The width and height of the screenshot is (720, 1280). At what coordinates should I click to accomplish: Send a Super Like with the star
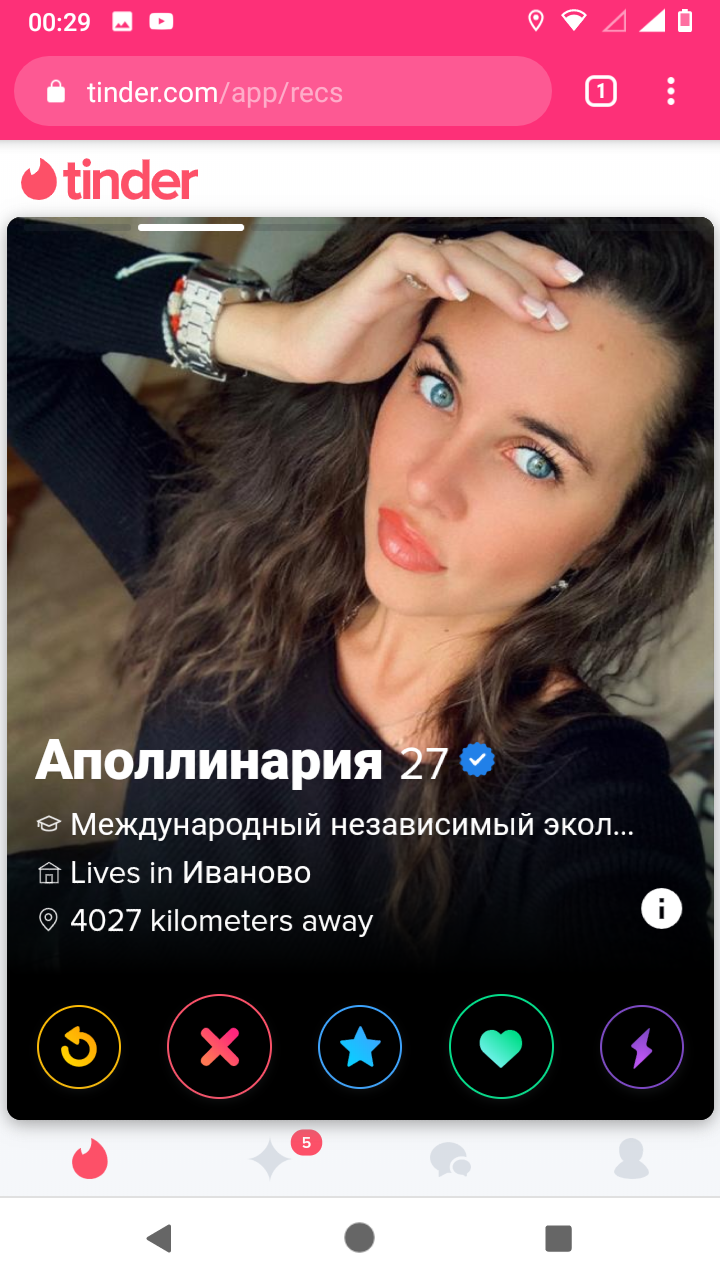360,1048
